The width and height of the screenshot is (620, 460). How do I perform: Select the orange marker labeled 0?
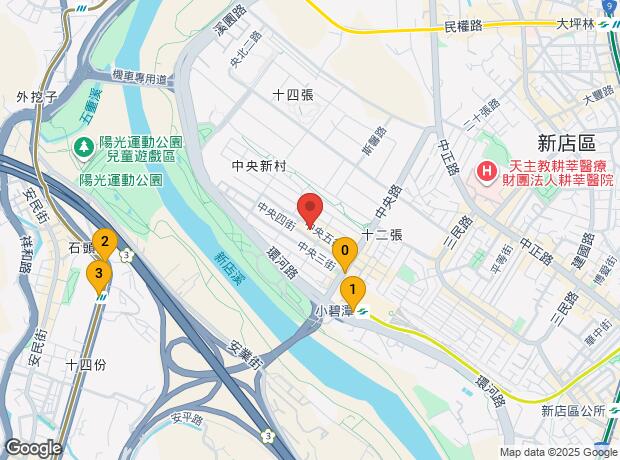pos(345,254)
